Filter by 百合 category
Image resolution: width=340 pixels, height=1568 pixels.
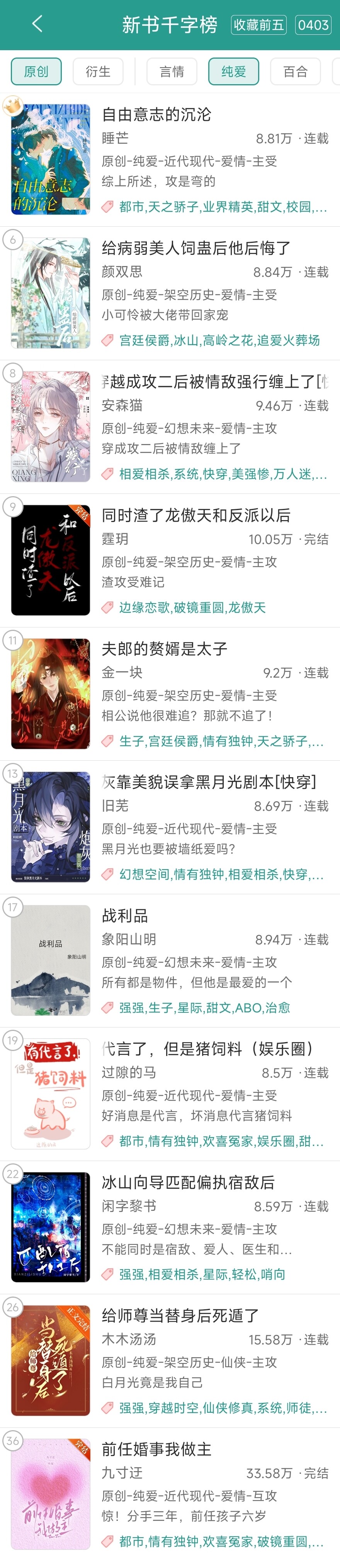[x=296, y=71]
